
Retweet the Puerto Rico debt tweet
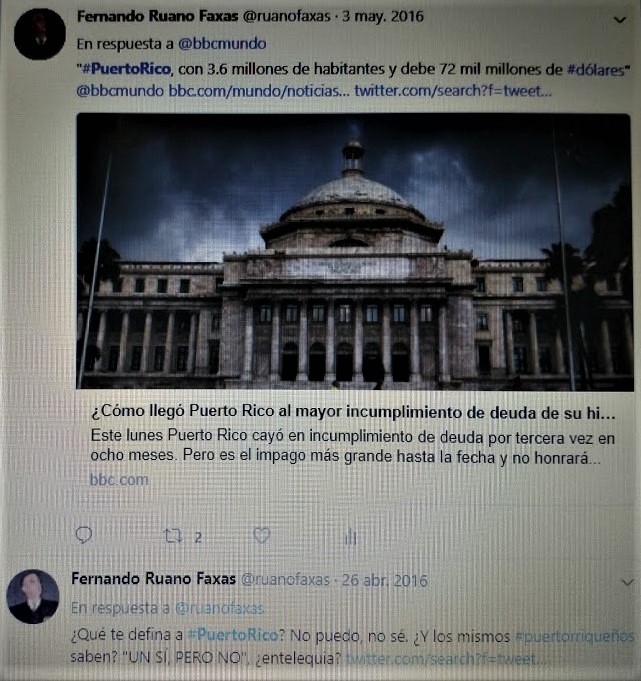pyautogui.click(x=172, y=536)
